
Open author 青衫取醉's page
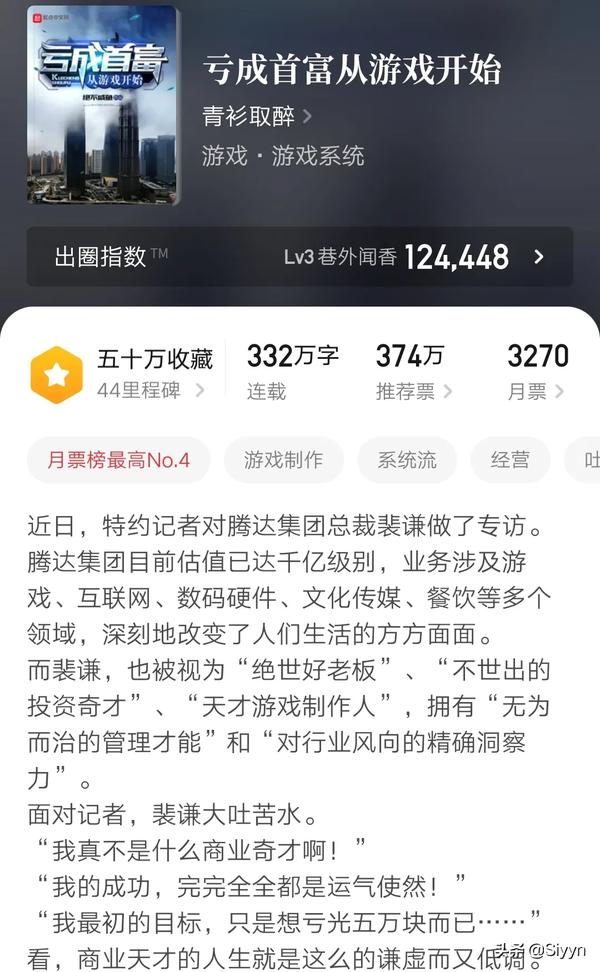tap(257, 116)
